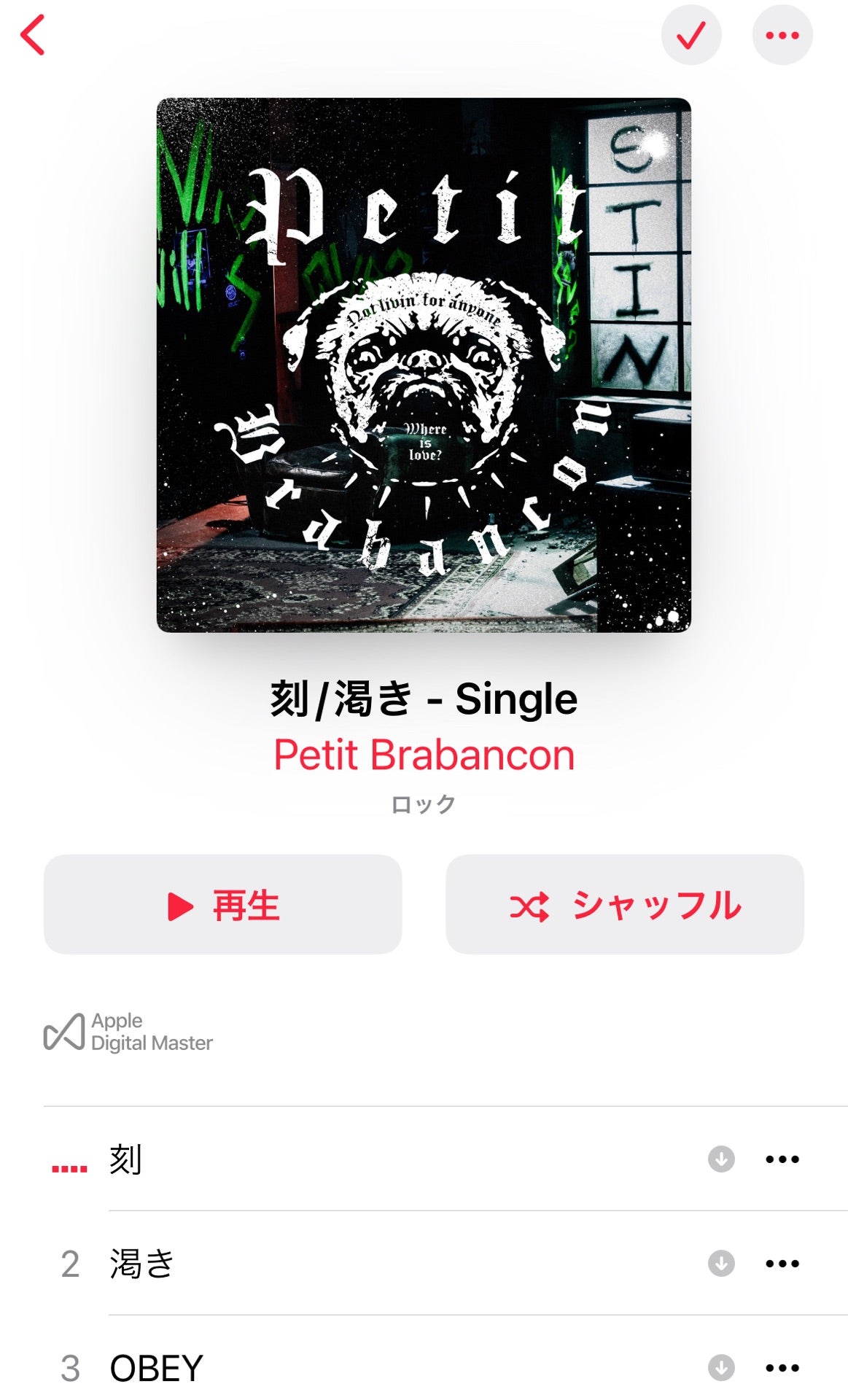The height and width of the screenshot is (1400, 848).
Task: Play track 2 渇き
Action: point(142,1264)
